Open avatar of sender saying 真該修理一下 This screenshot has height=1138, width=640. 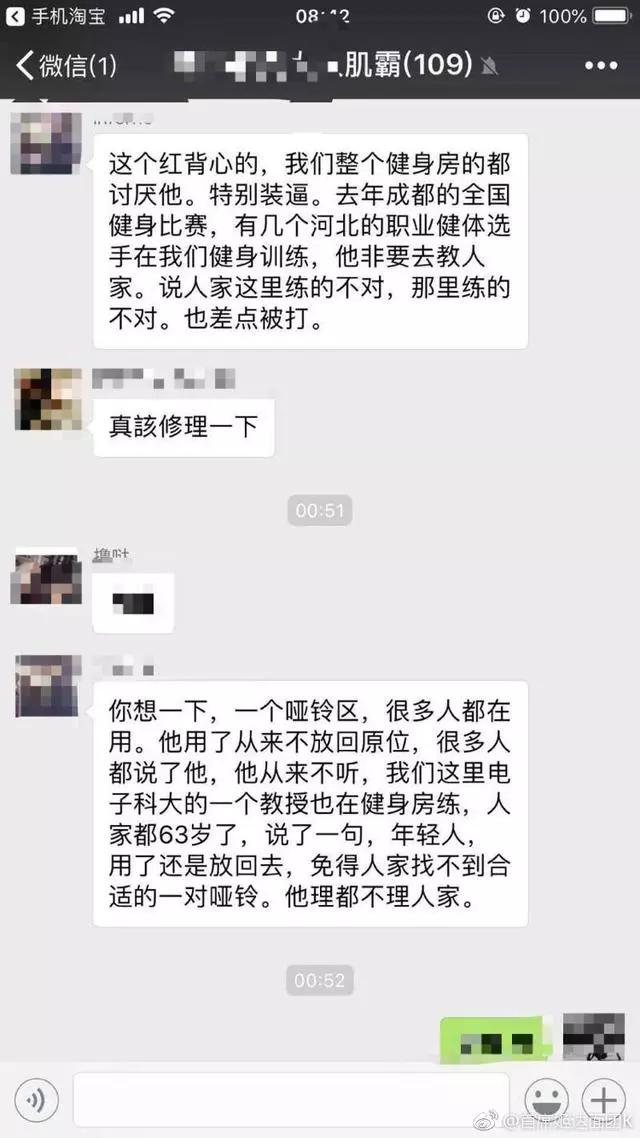(48, 398)
